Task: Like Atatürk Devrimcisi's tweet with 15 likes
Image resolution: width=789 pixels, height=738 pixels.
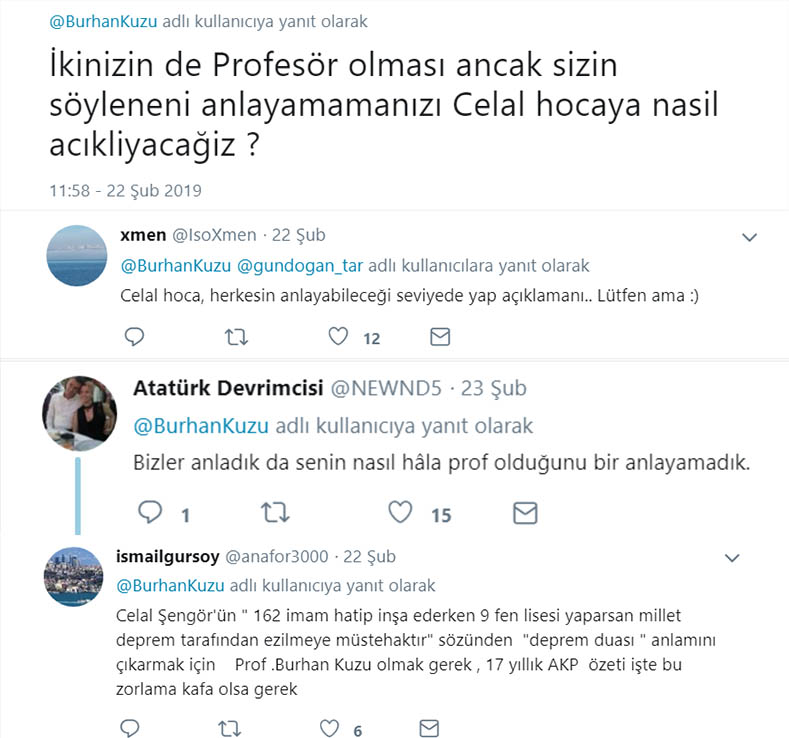Action: (400, 513)
